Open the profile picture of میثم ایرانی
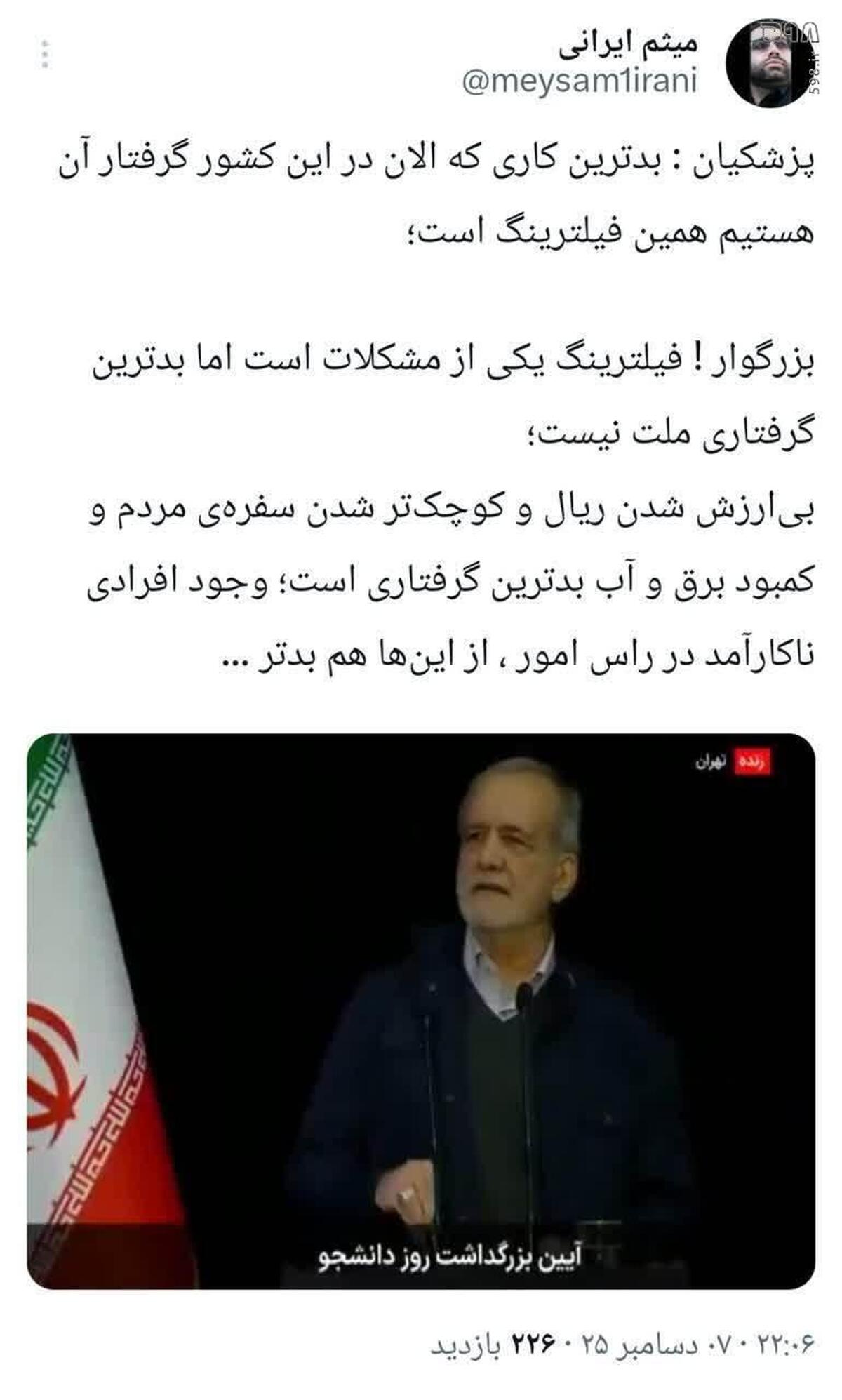This screenshot has height=1400, width=842. pyautogui.click(x=770, y=64)
